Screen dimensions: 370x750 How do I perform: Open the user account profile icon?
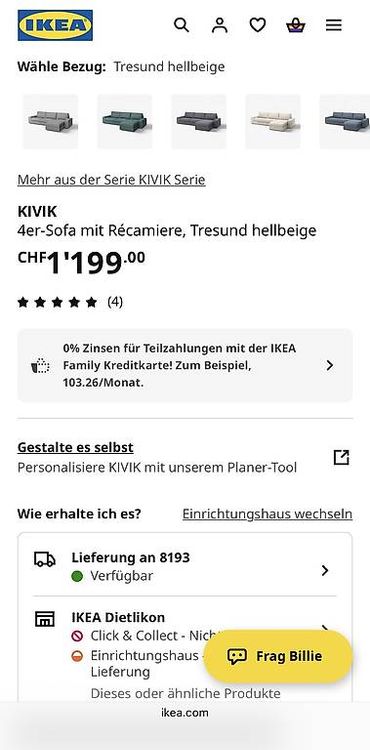(219, 25)
